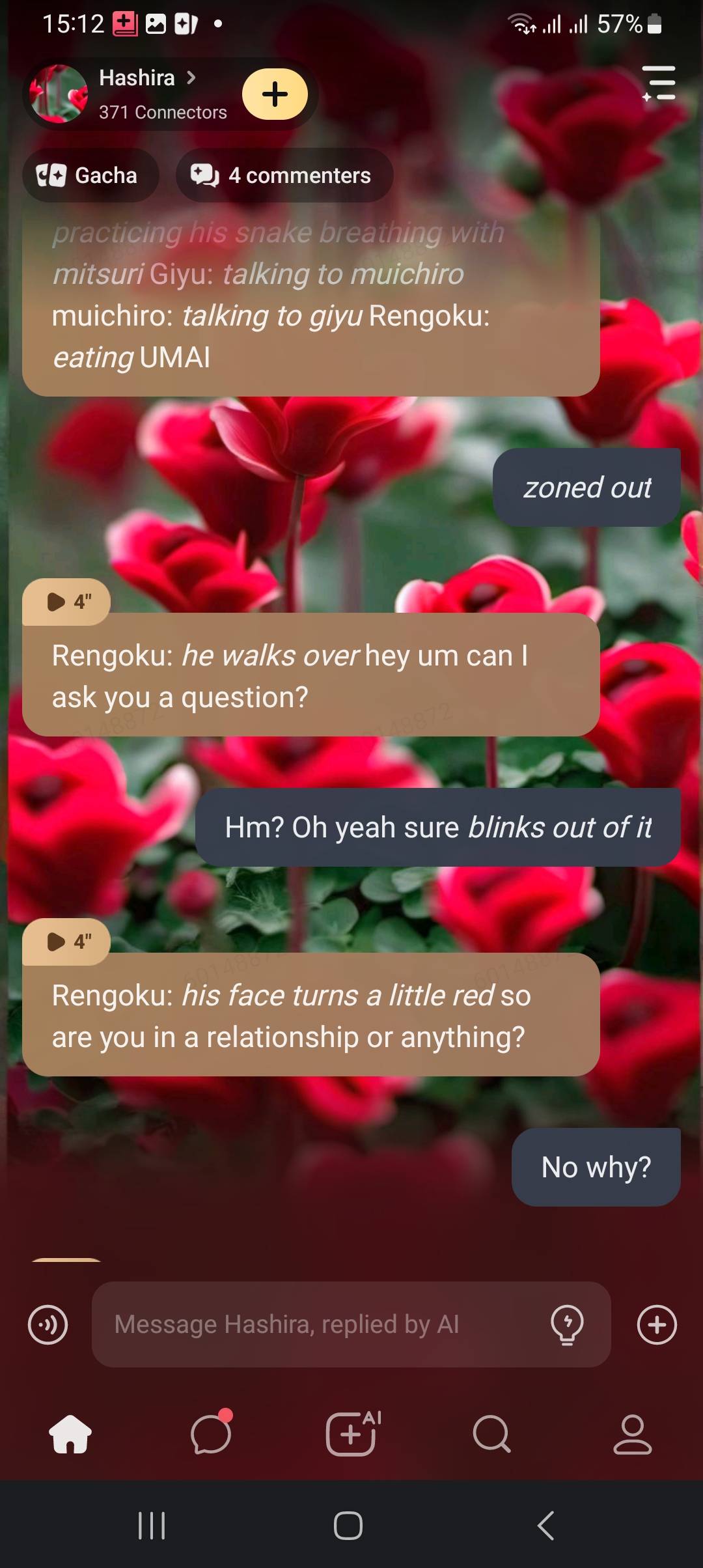Viewport: 703px width, 1568px height.
Task: Open the recent apps view
Action: pyautogui.click(x=152, y=1525)
